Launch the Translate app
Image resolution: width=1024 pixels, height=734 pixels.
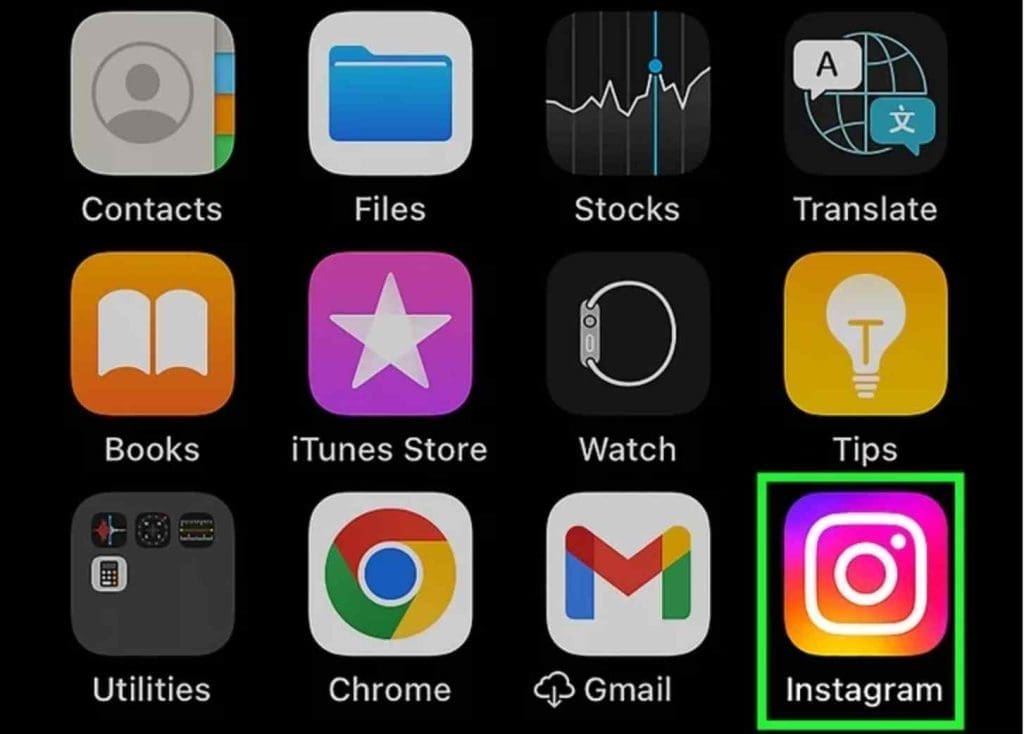[x=865, y=95]
